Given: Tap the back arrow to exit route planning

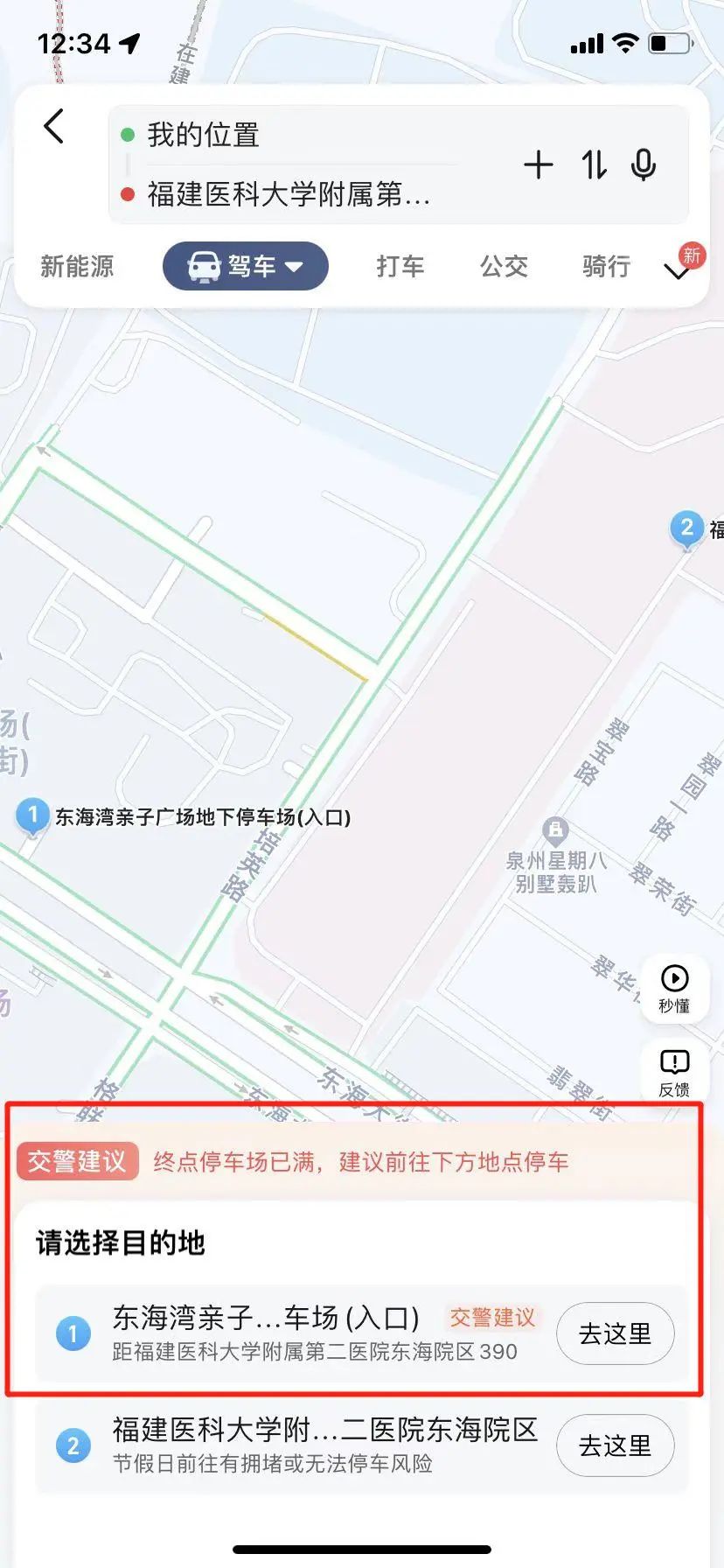Looking at the screenshot, I should pyautogui.click(x=54, y=126).
